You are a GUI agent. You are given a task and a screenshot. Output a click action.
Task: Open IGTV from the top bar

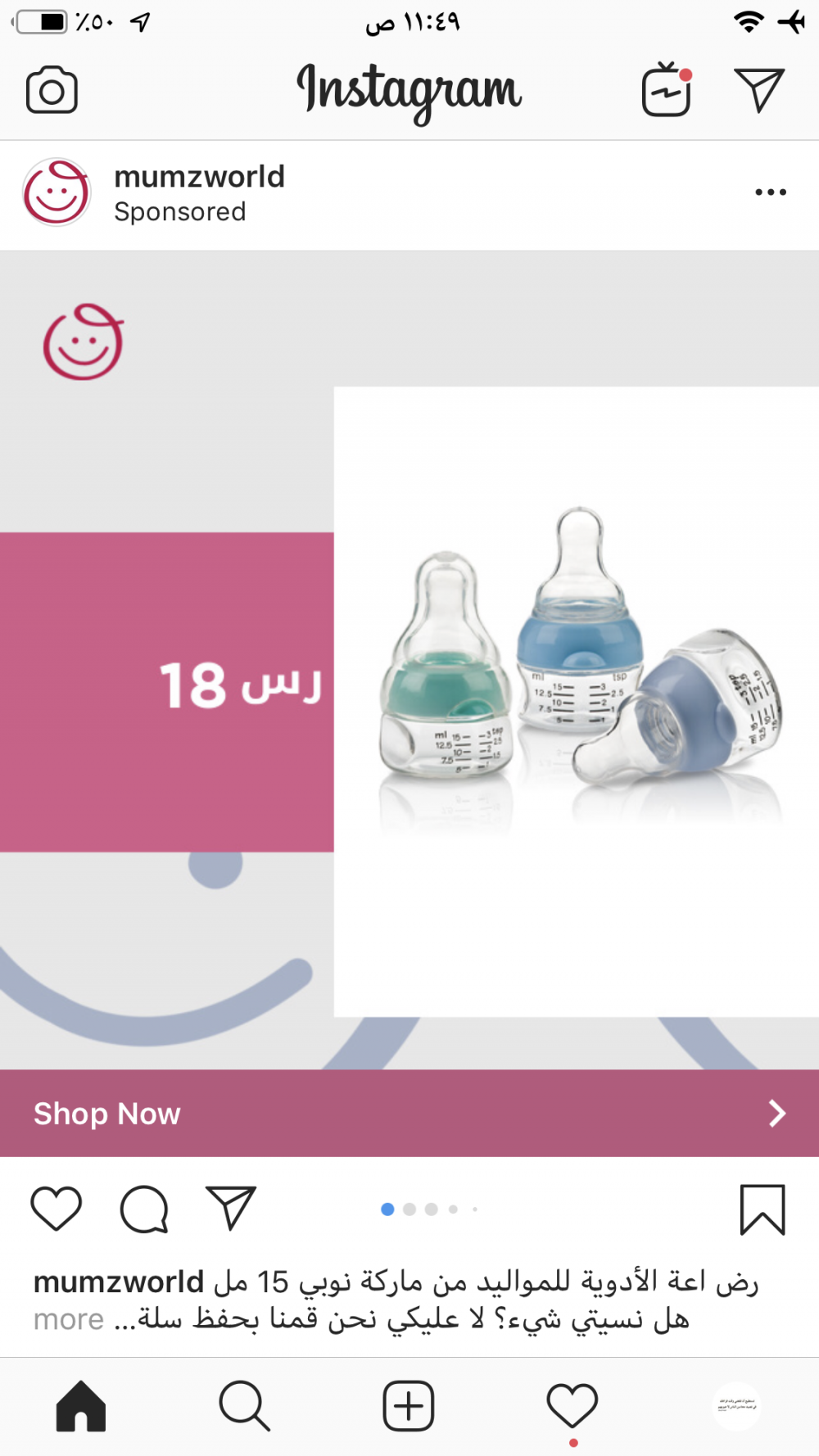tap(666, 90)
